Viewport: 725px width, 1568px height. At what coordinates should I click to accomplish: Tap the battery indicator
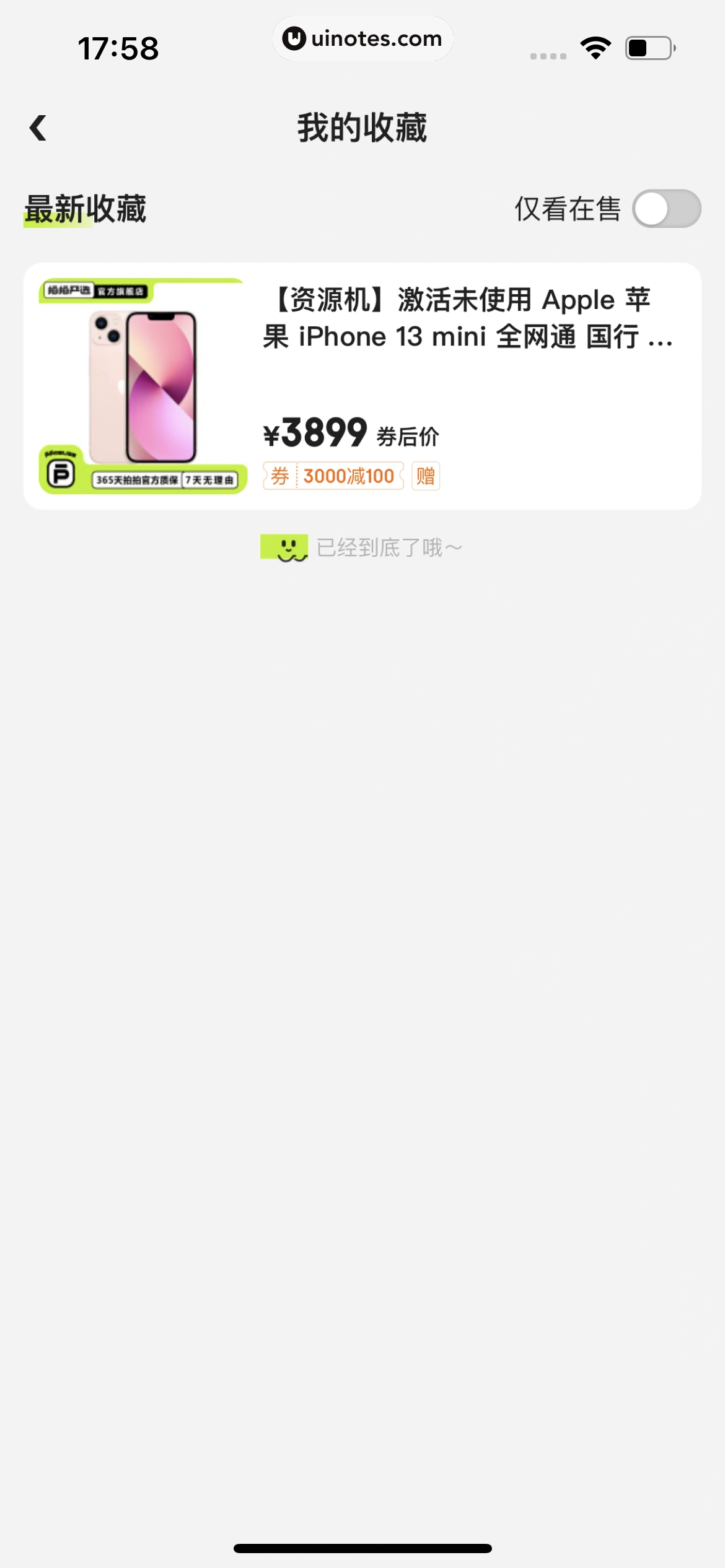(648, 46)
